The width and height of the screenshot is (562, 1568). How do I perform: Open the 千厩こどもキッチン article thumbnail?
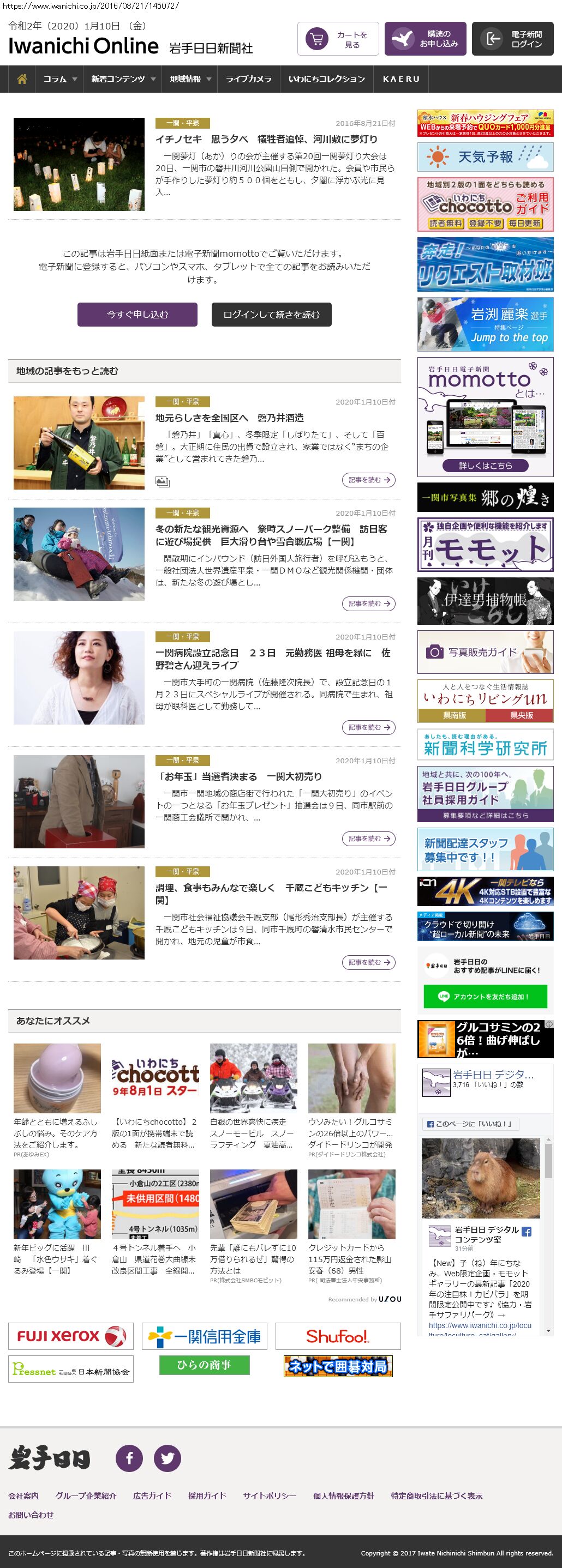(x=79, y=913)
